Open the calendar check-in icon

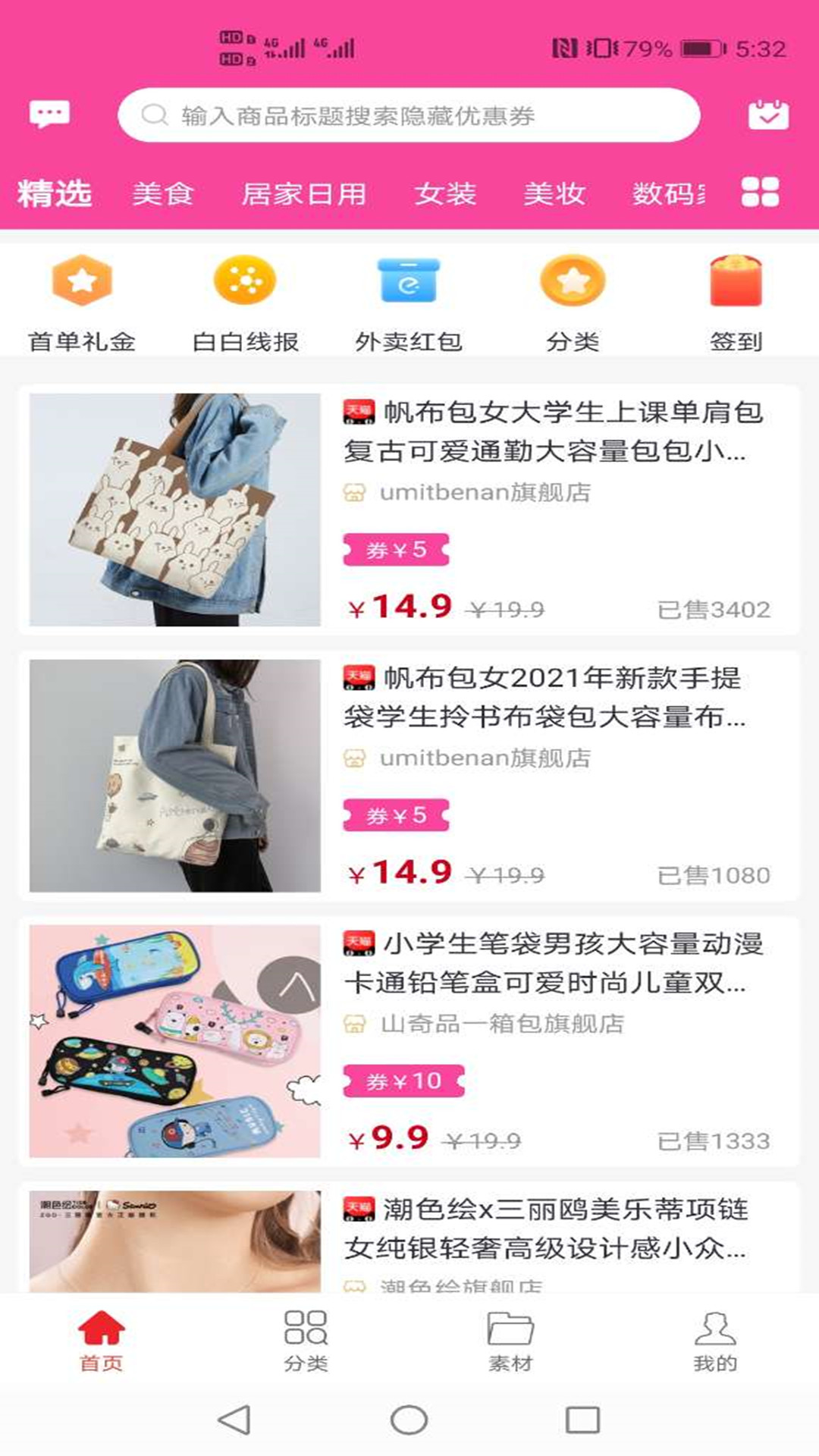pos(768,115)
